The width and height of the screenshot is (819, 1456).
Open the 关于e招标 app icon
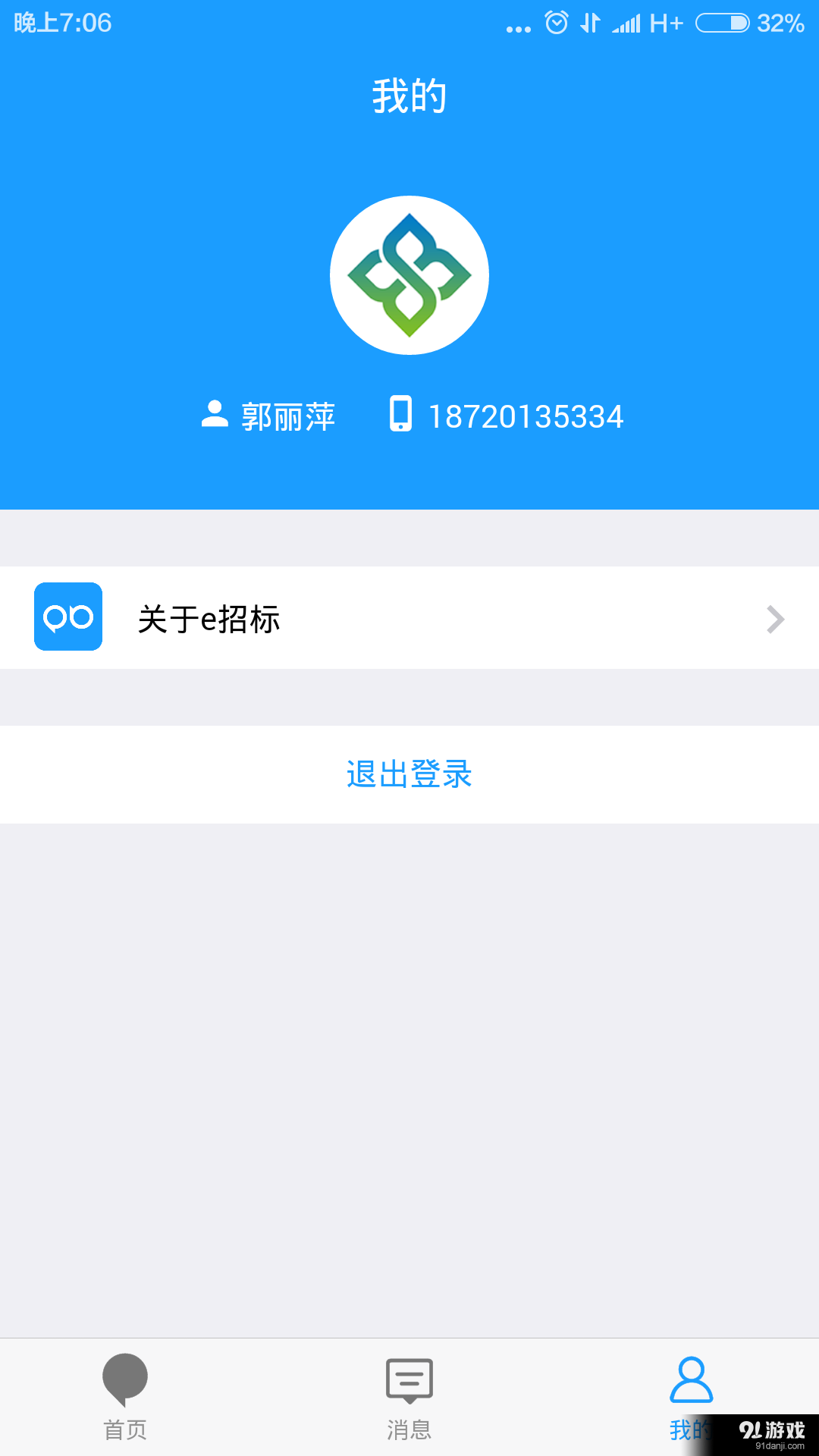coord(67,617)
